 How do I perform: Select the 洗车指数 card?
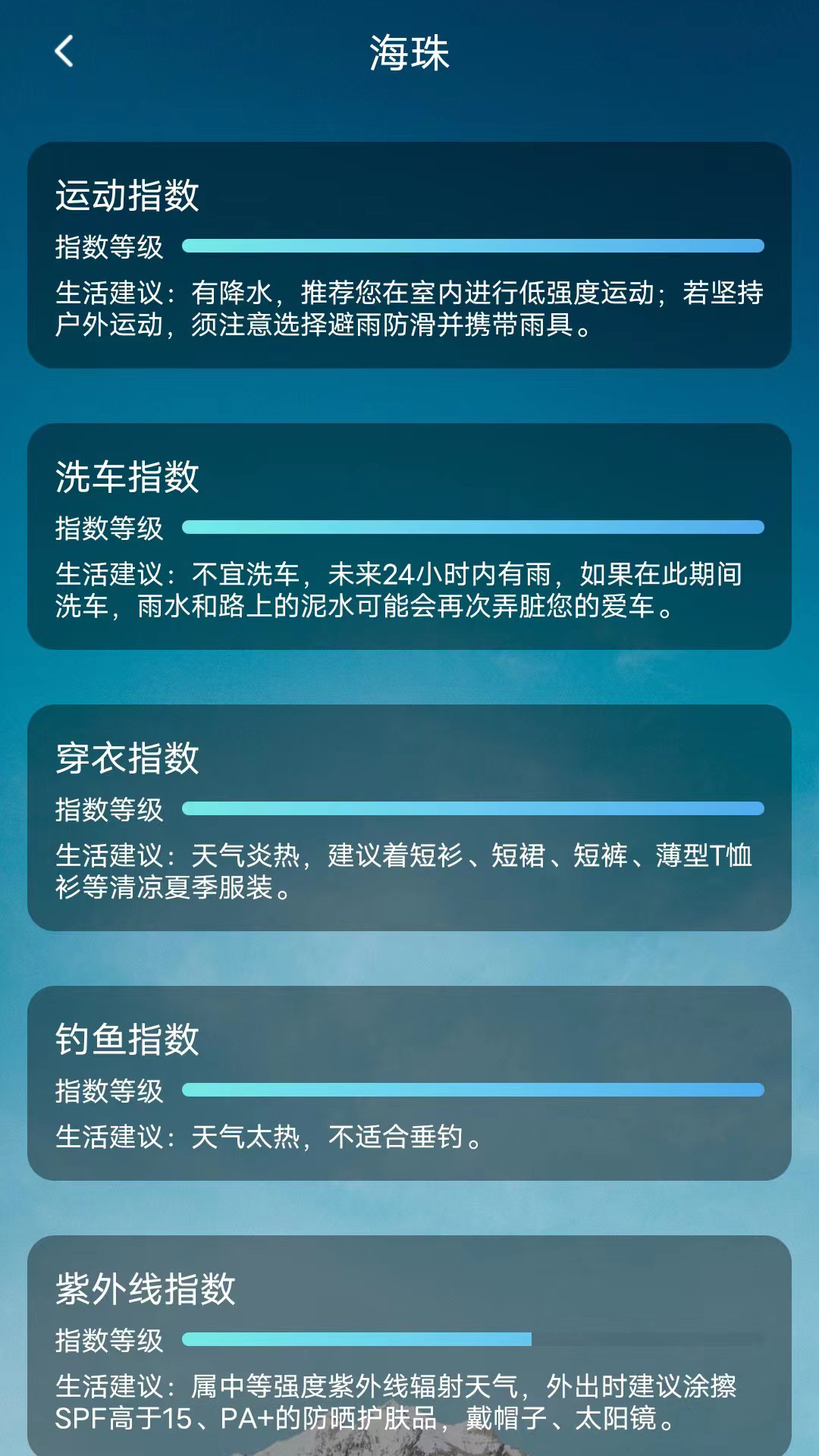409,531
